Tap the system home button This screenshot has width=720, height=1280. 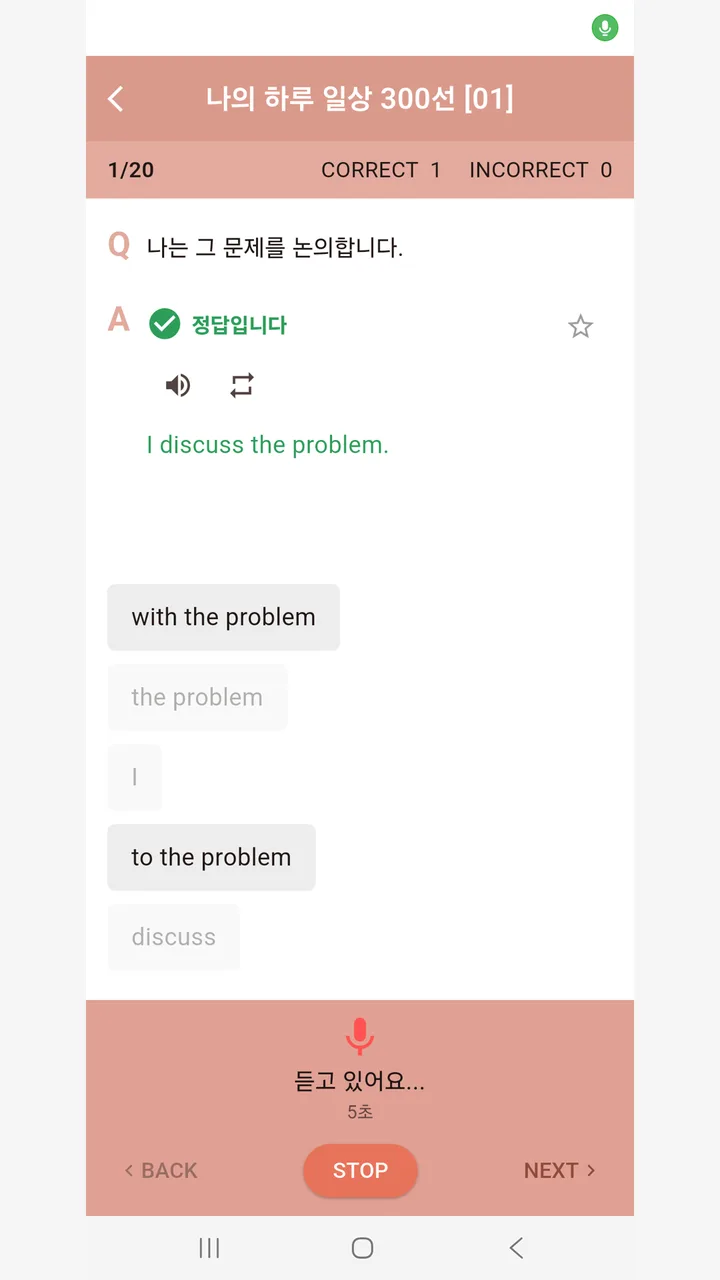[362, 1247]
